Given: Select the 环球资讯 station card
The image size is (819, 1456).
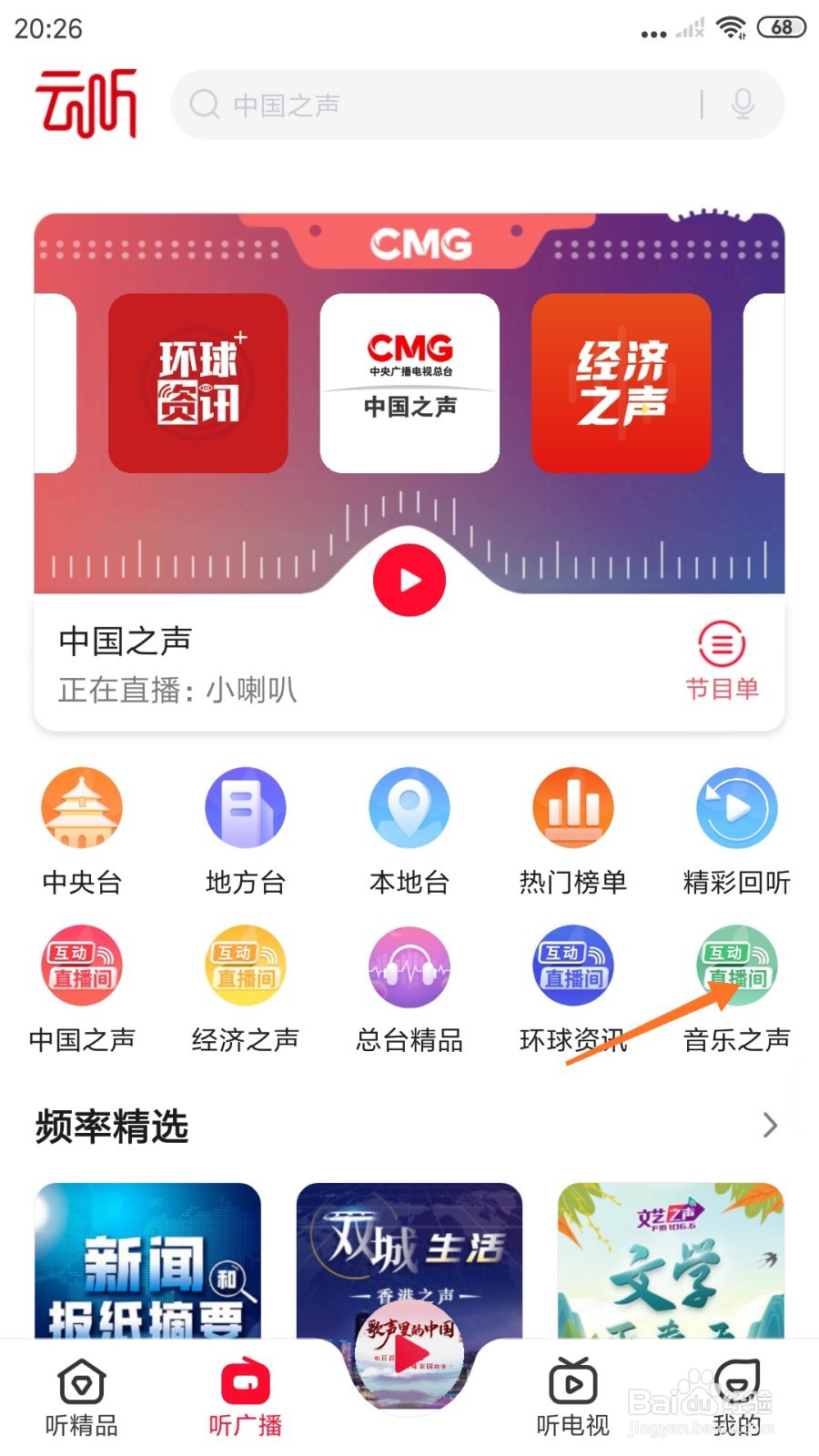Looking at the screenshot, I should click(198, 383).
